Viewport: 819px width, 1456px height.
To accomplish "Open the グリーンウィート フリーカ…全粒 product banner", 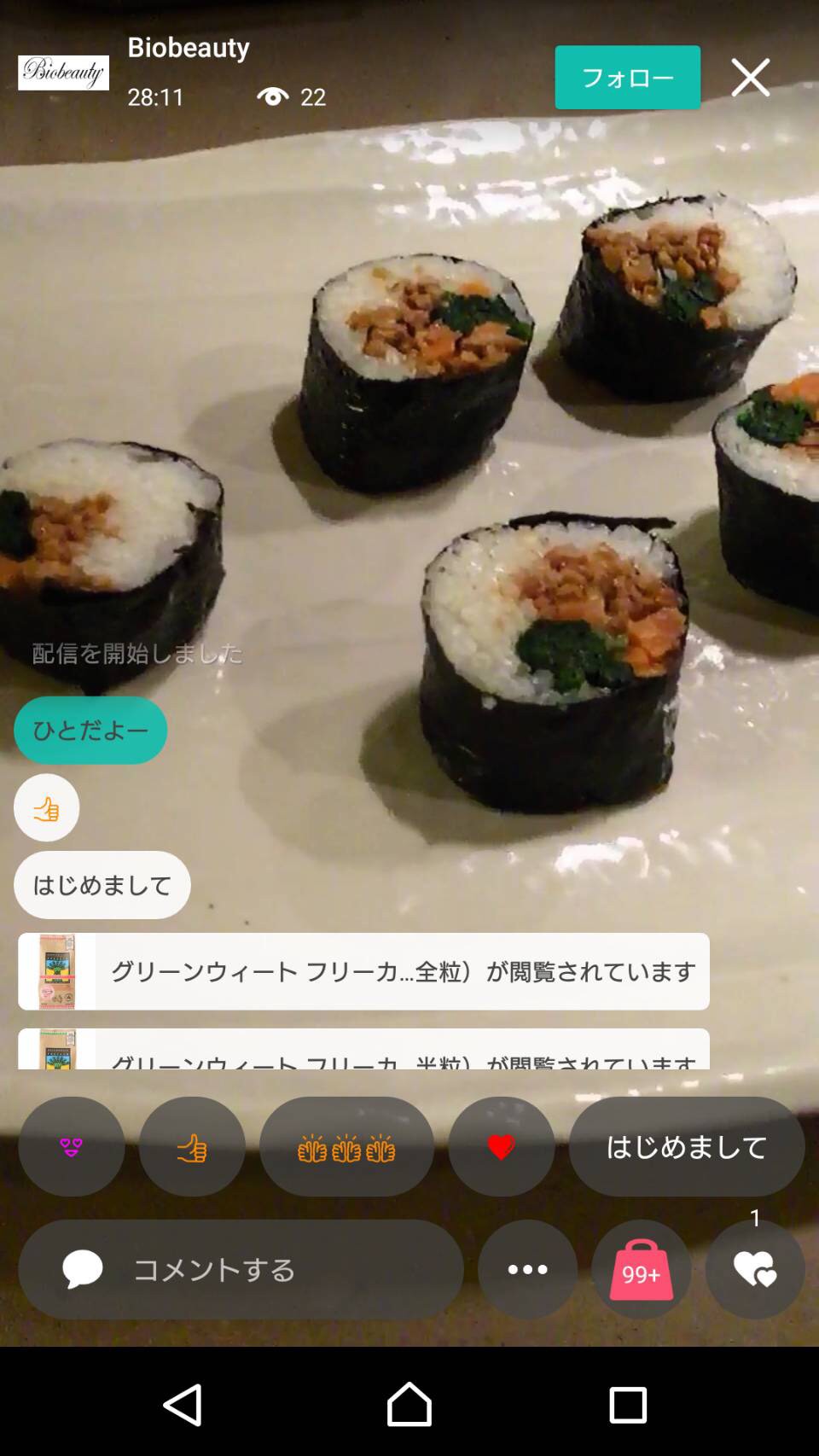I will (363, 971).
